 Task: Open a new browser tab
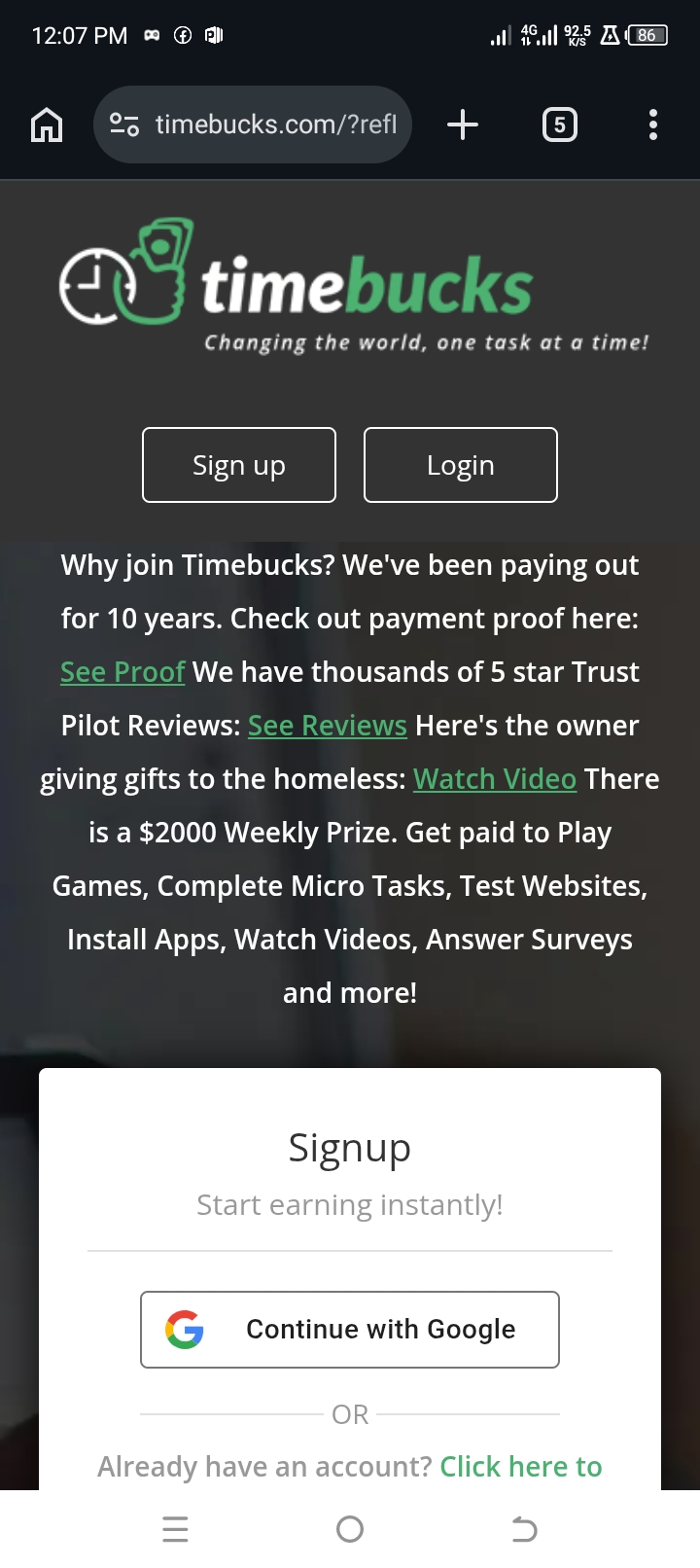(x=463, y=125)
